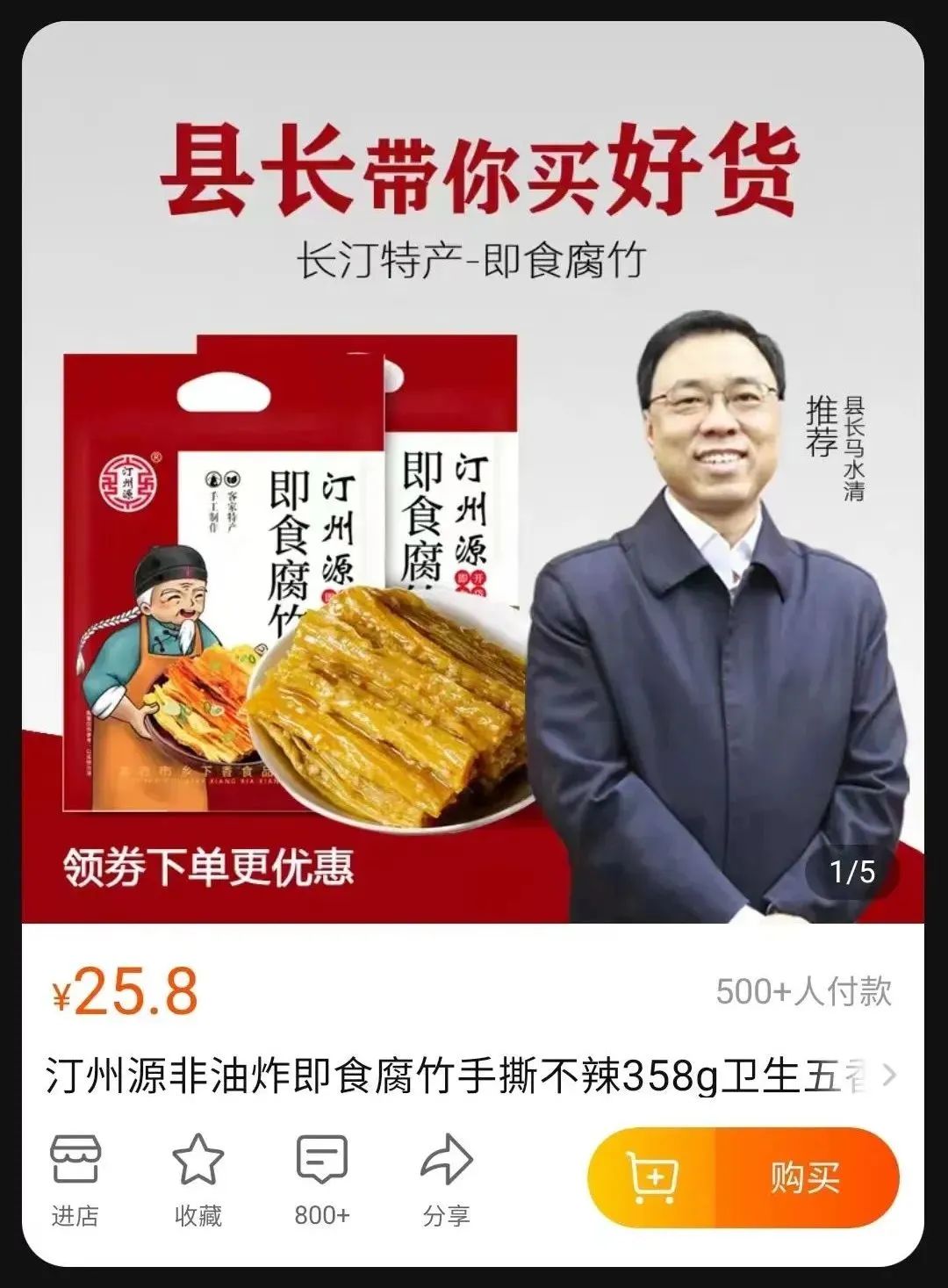Expand the full product title chevron
The width and height of the screenshot is (948, 1288).
click(889, 1076)
